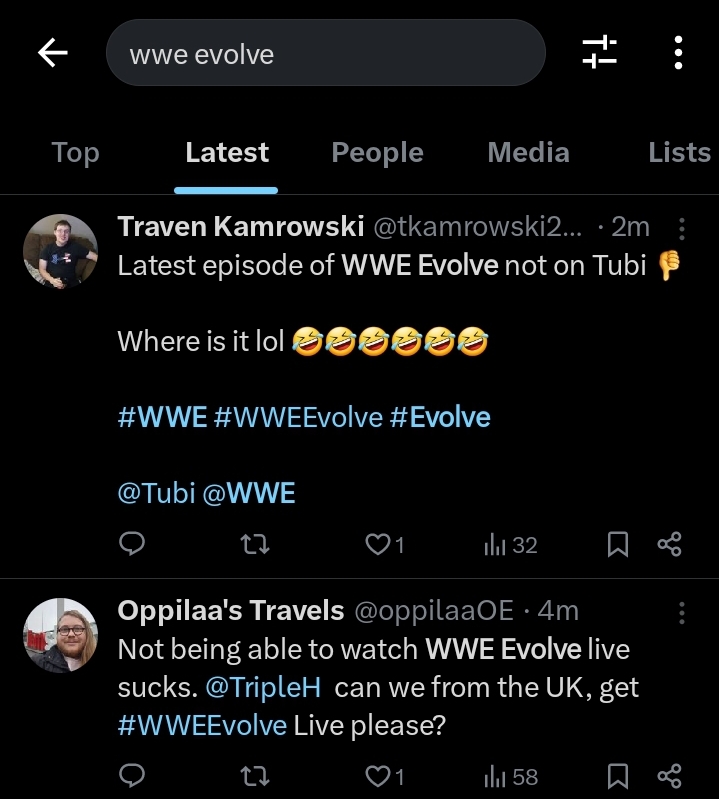This screenshot has height=799, width=719.
Task: Switch to the Lists tab
Action: 679,153
